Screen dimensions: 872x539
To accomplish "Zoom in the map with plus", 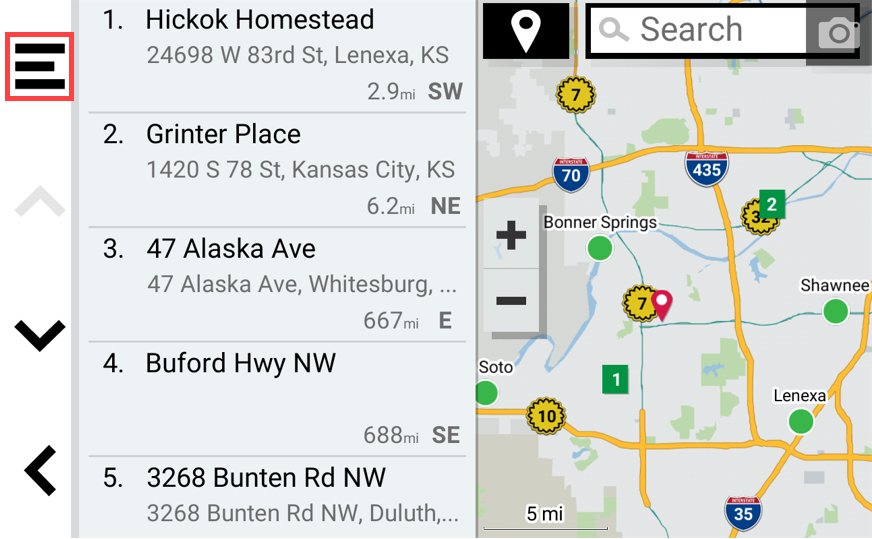I will [511, 236].
